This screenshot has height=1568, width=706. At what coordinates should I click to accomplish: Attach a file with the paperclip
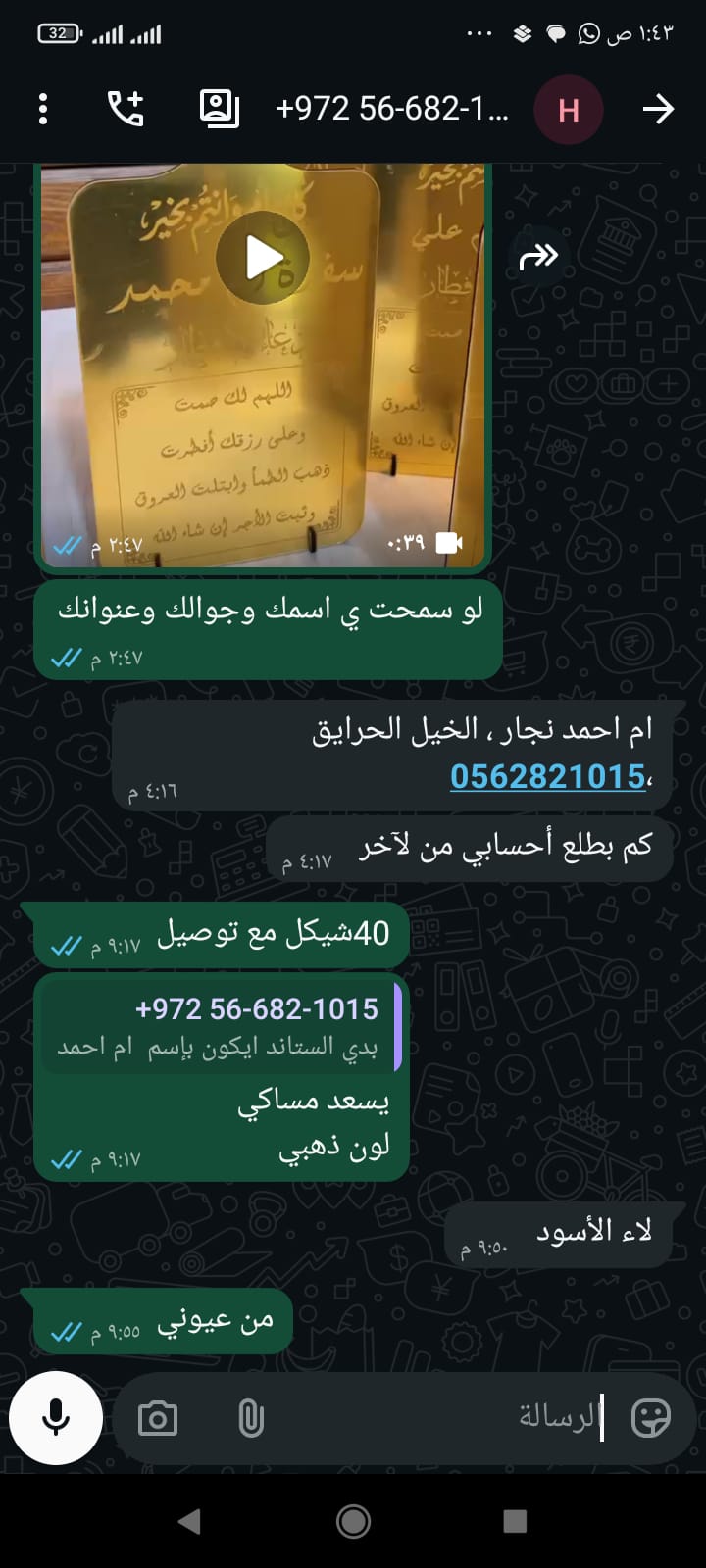click(x=251, y=1418)
